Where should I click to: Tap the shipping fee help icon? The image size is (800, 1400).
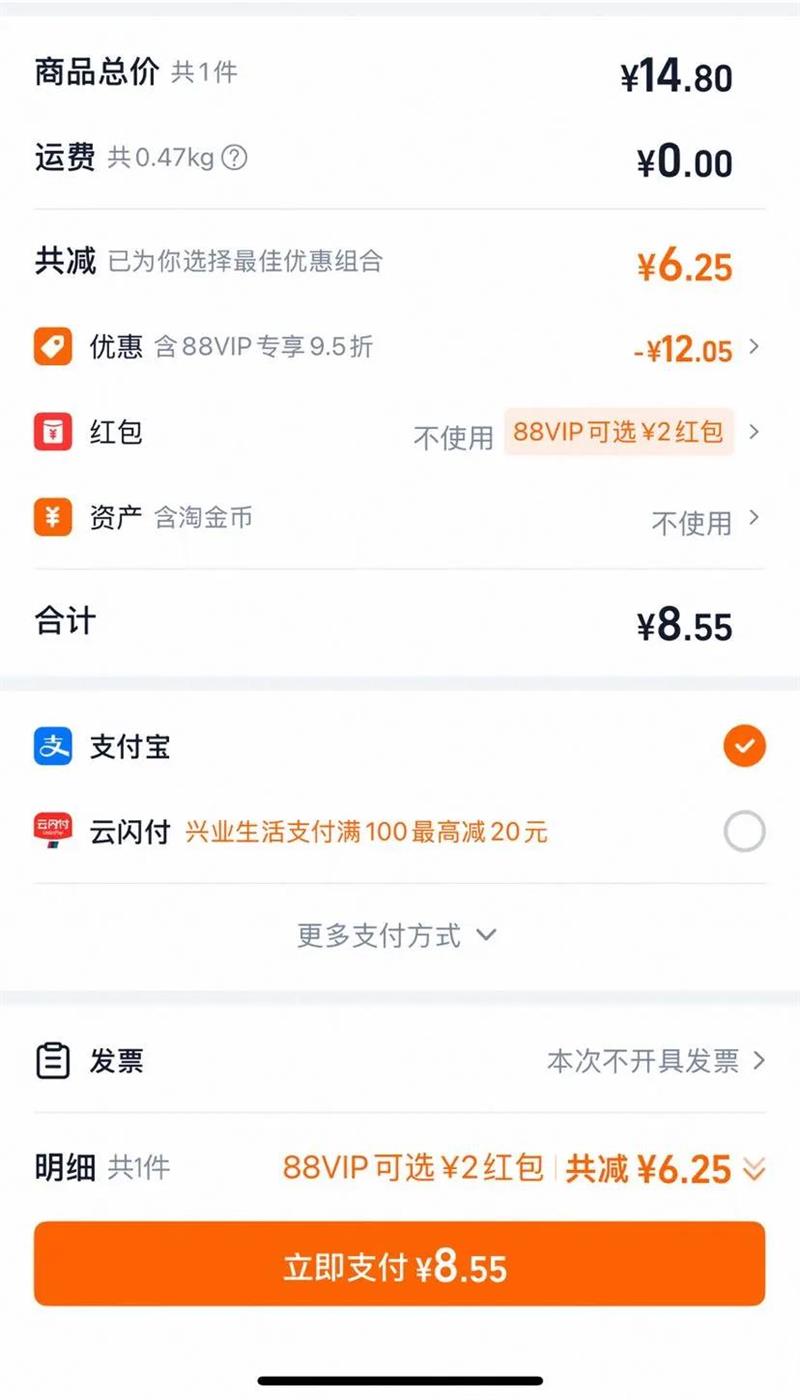tap(234, 158)
